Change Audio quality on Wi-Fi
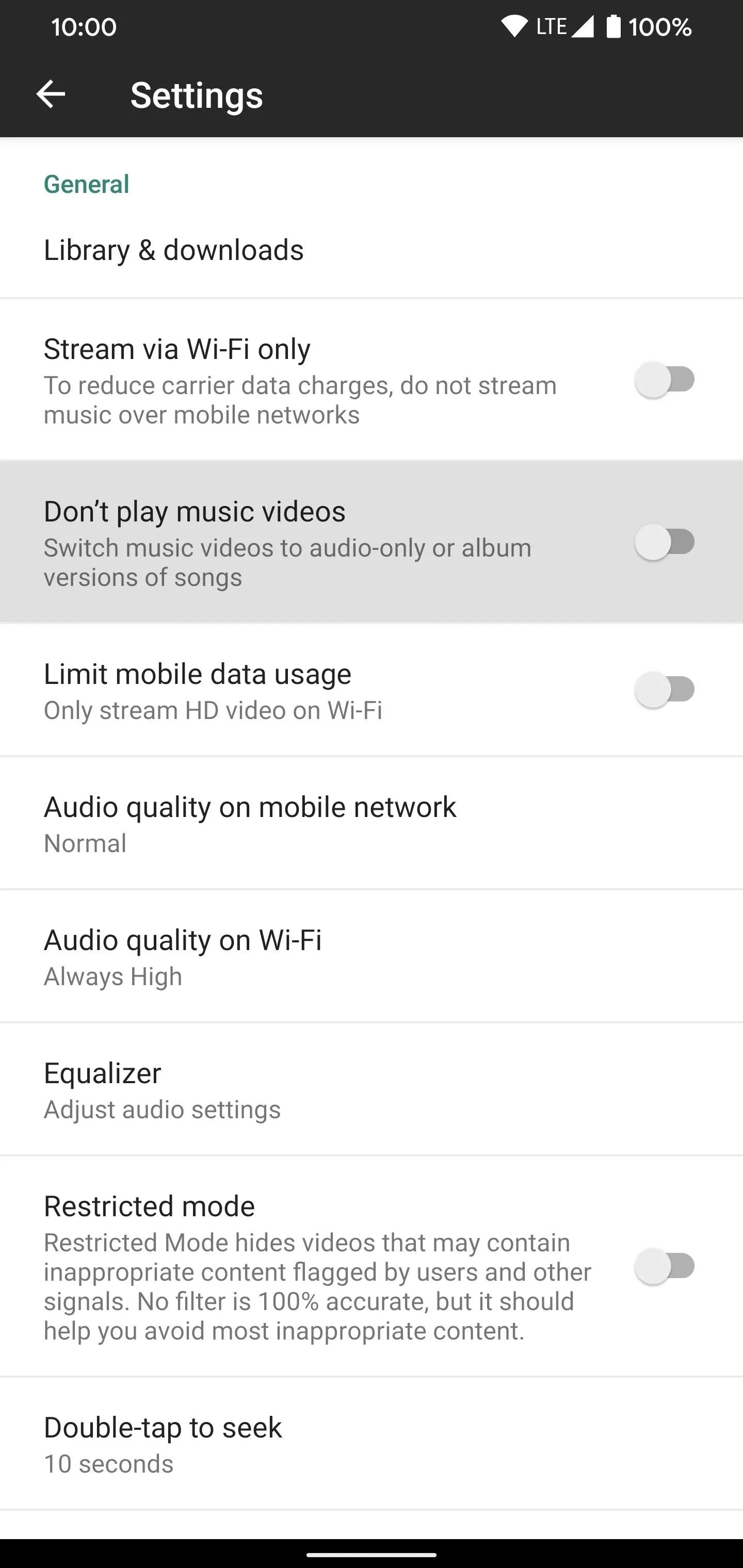743x1568 pixels. pos(372,956)
